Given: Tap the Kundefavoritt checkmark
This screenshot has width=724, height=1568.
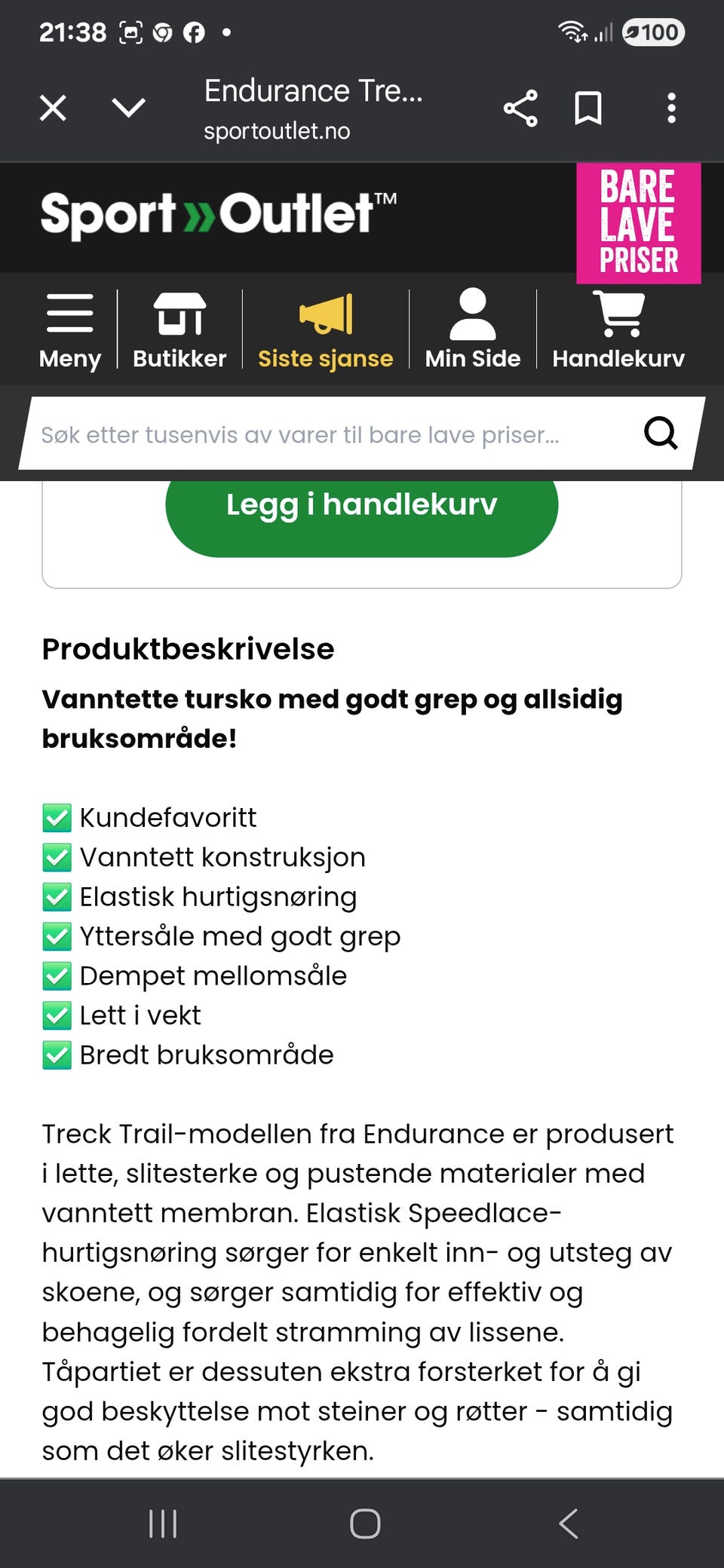Looking at the screenshot, I should tap(57, 817).
